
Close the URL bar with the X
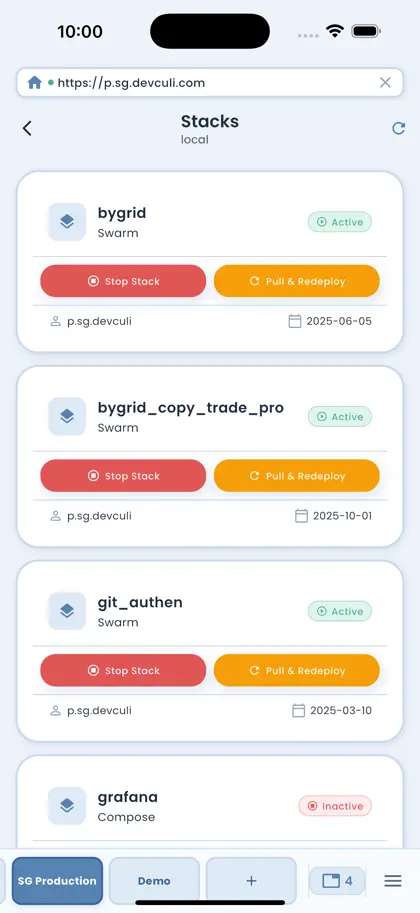pos(385,83)
